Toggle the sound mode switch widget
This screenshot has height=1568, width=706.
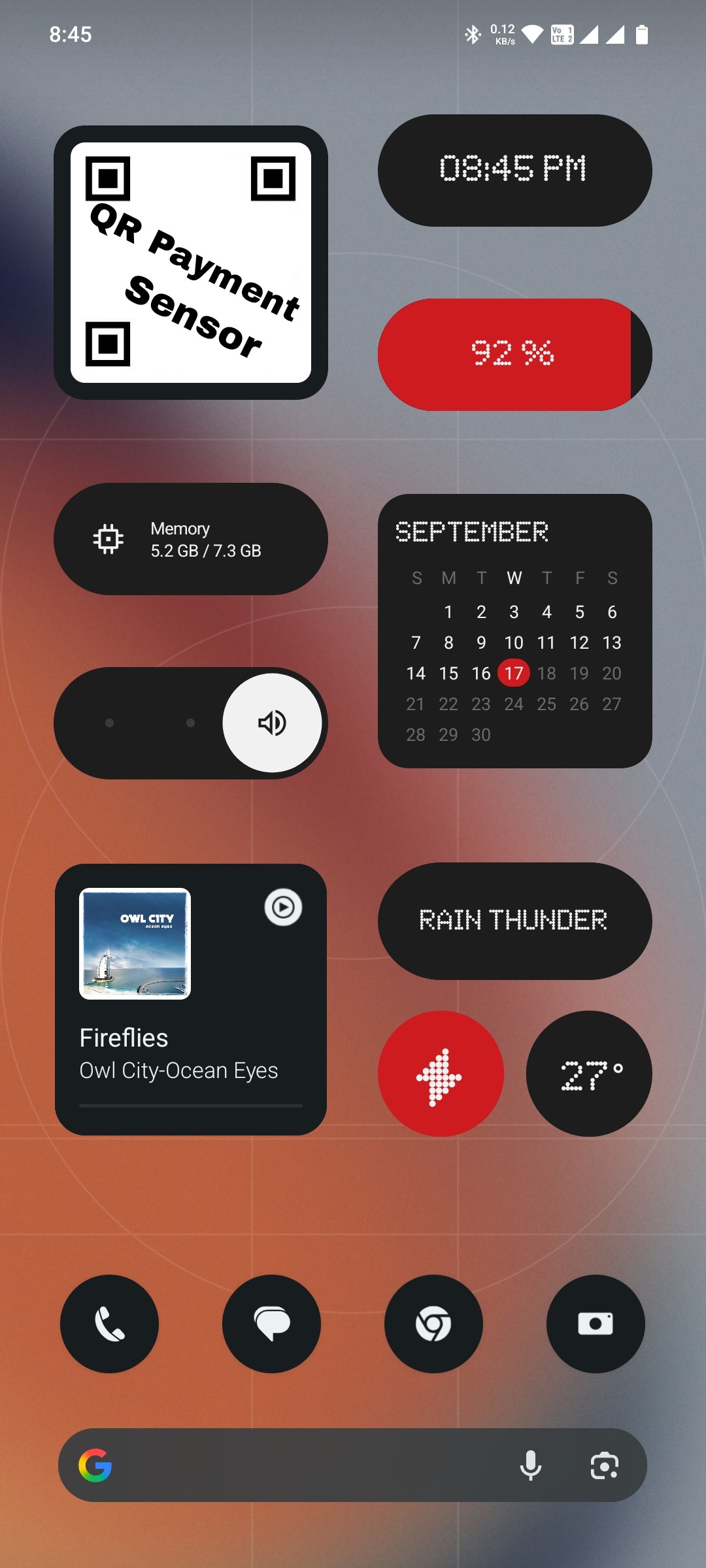coord(272,723)
